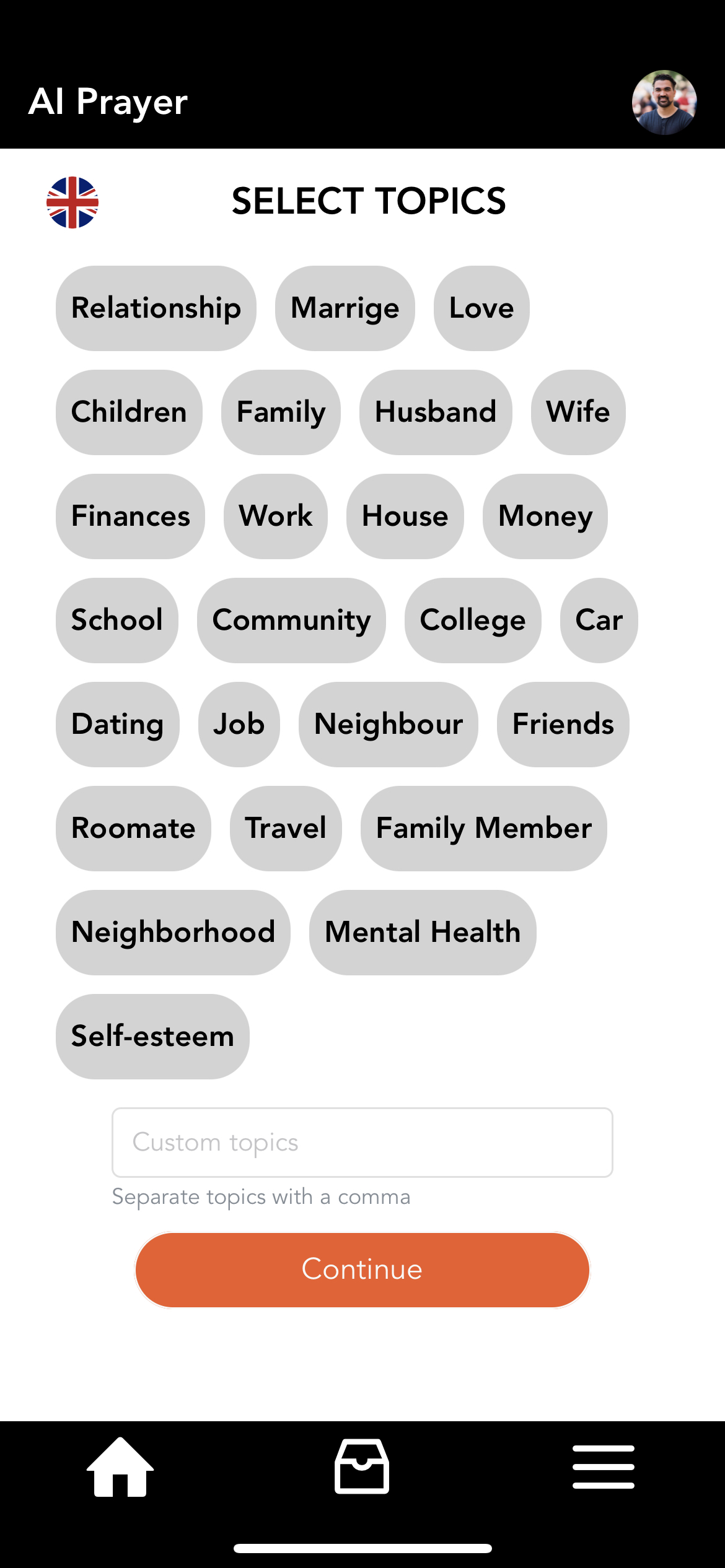
Task: Go to the home tab
Action: (x=120, y=1466)
